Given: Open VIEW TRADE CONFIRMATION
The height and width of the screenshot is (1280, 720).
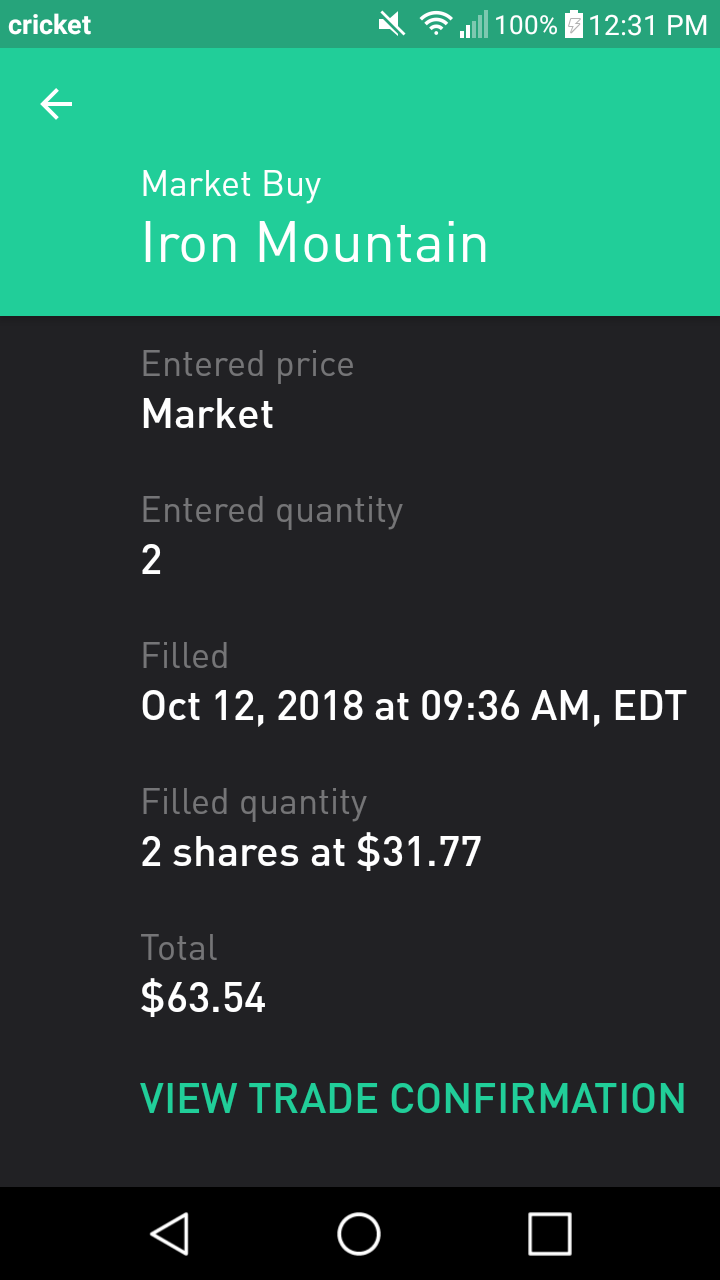Looking at the screenshot, I should 410,1097.
